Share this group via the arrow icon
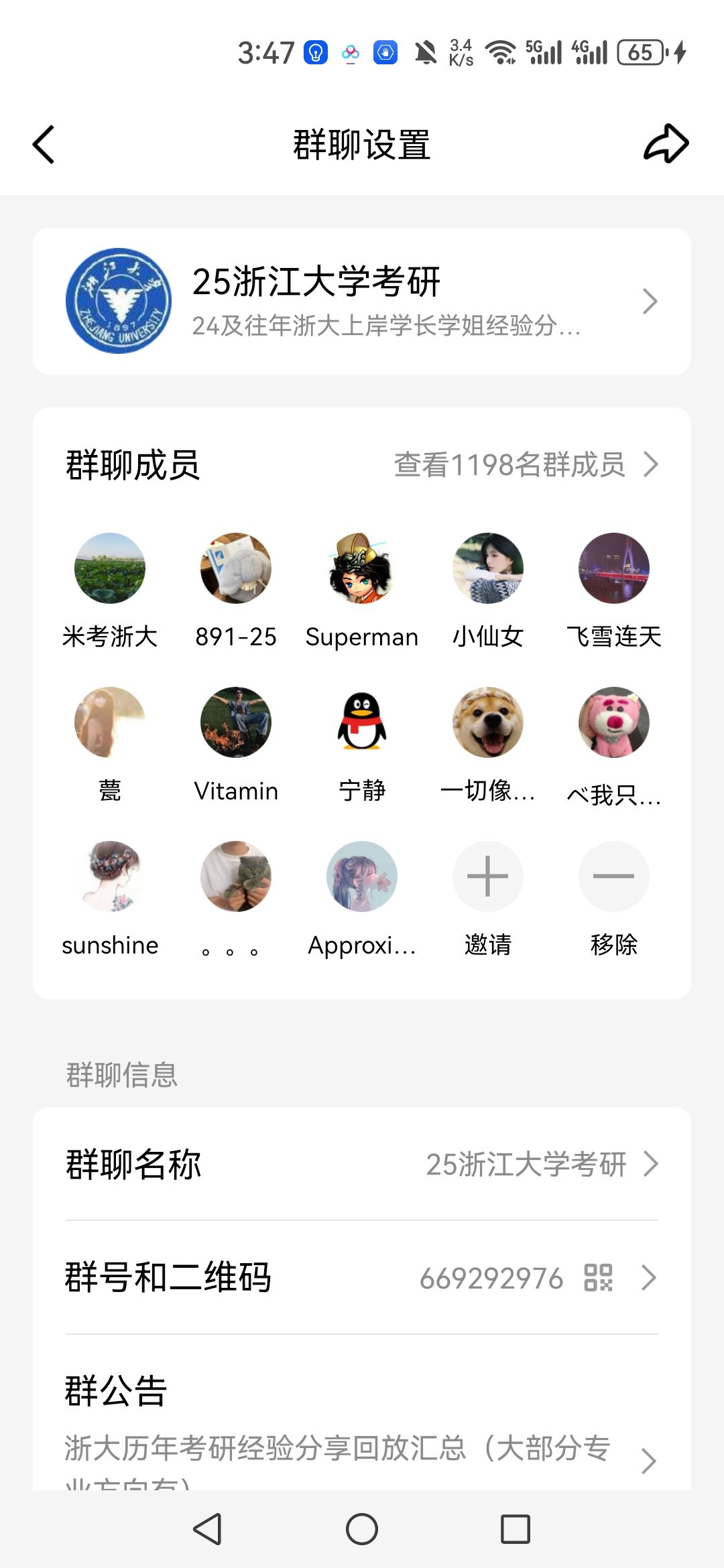 coord(666,144)
